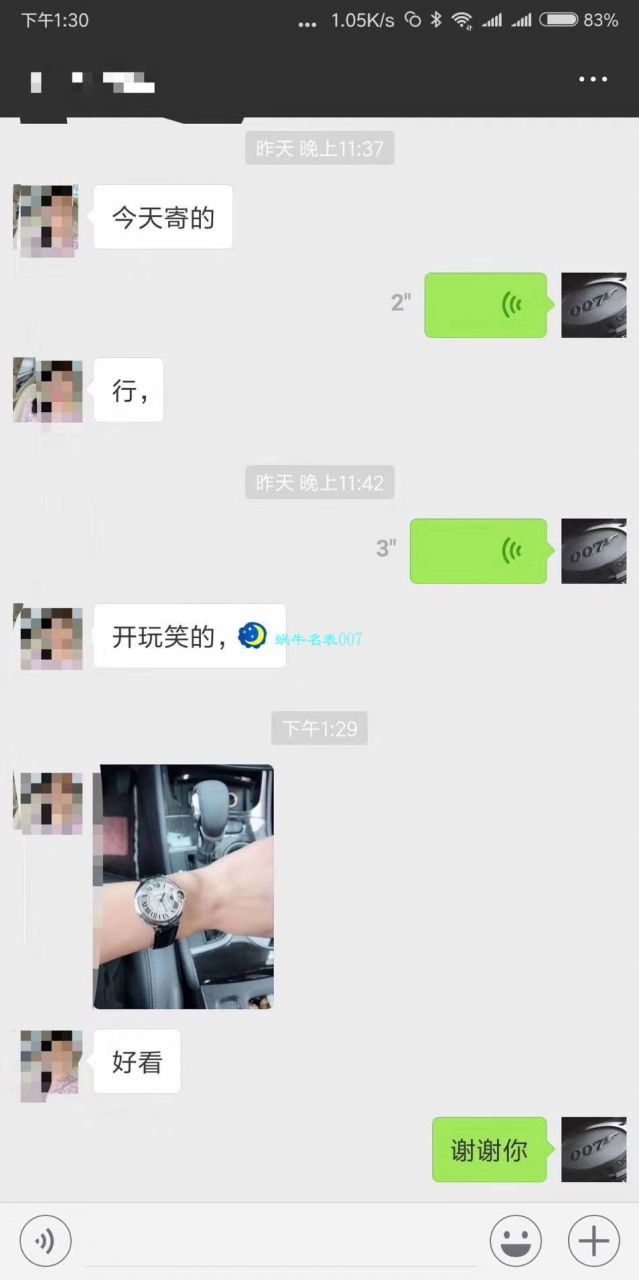The width and height of the screenshot is (639, 1280).
Task: Open the emoji sticker picker
Action: coord(516,1242)
